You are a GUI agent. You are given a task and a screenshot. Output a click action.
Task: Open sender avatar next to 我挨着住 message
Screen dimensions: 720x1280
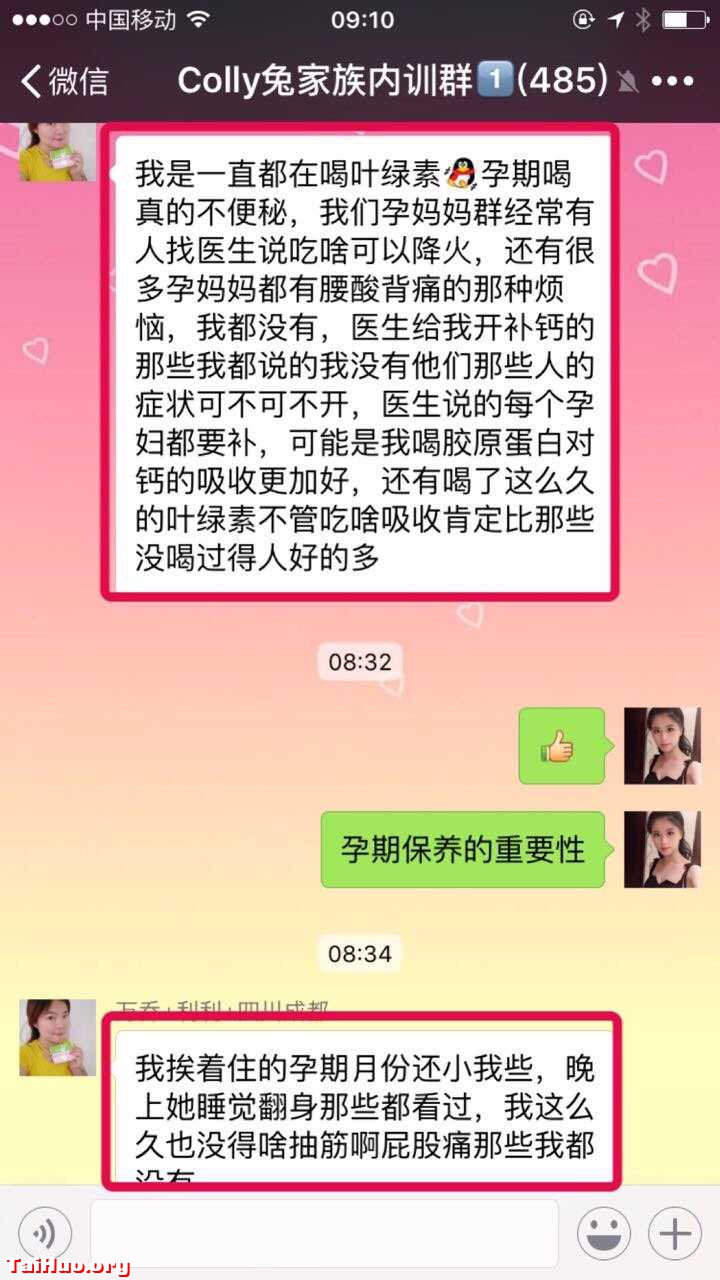pyautogui.click(x=58, y=1037)
